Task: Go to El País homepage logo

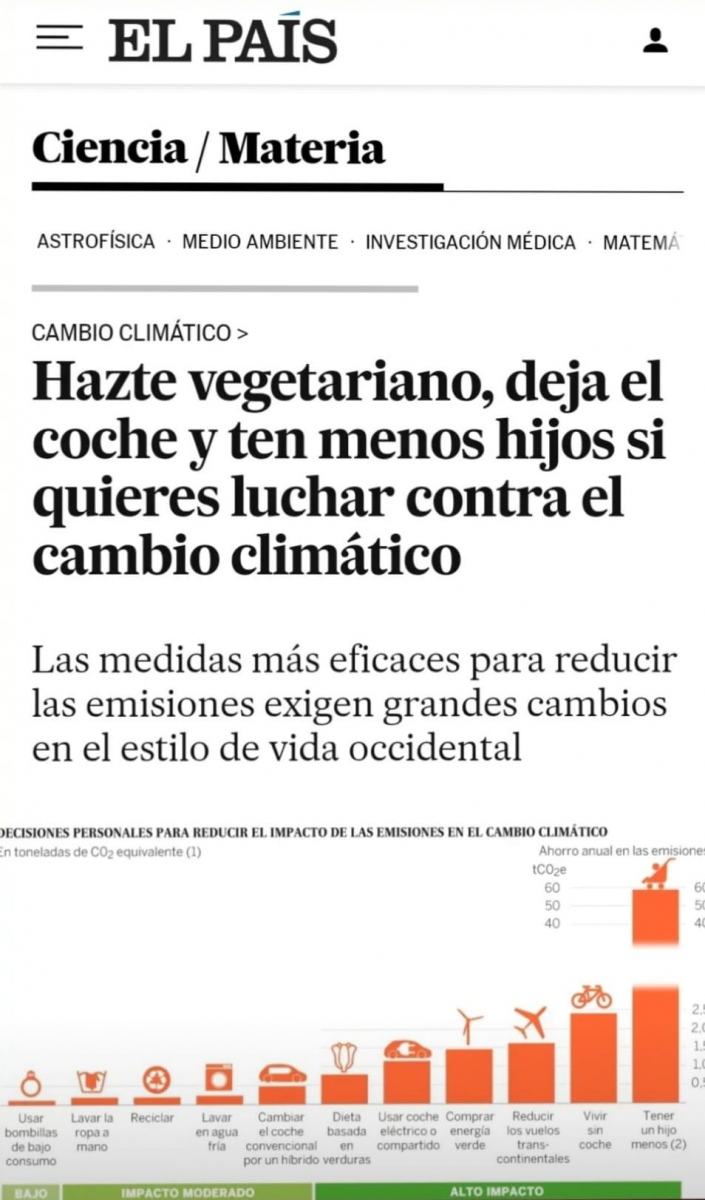Action: click(x=223, y=40)
